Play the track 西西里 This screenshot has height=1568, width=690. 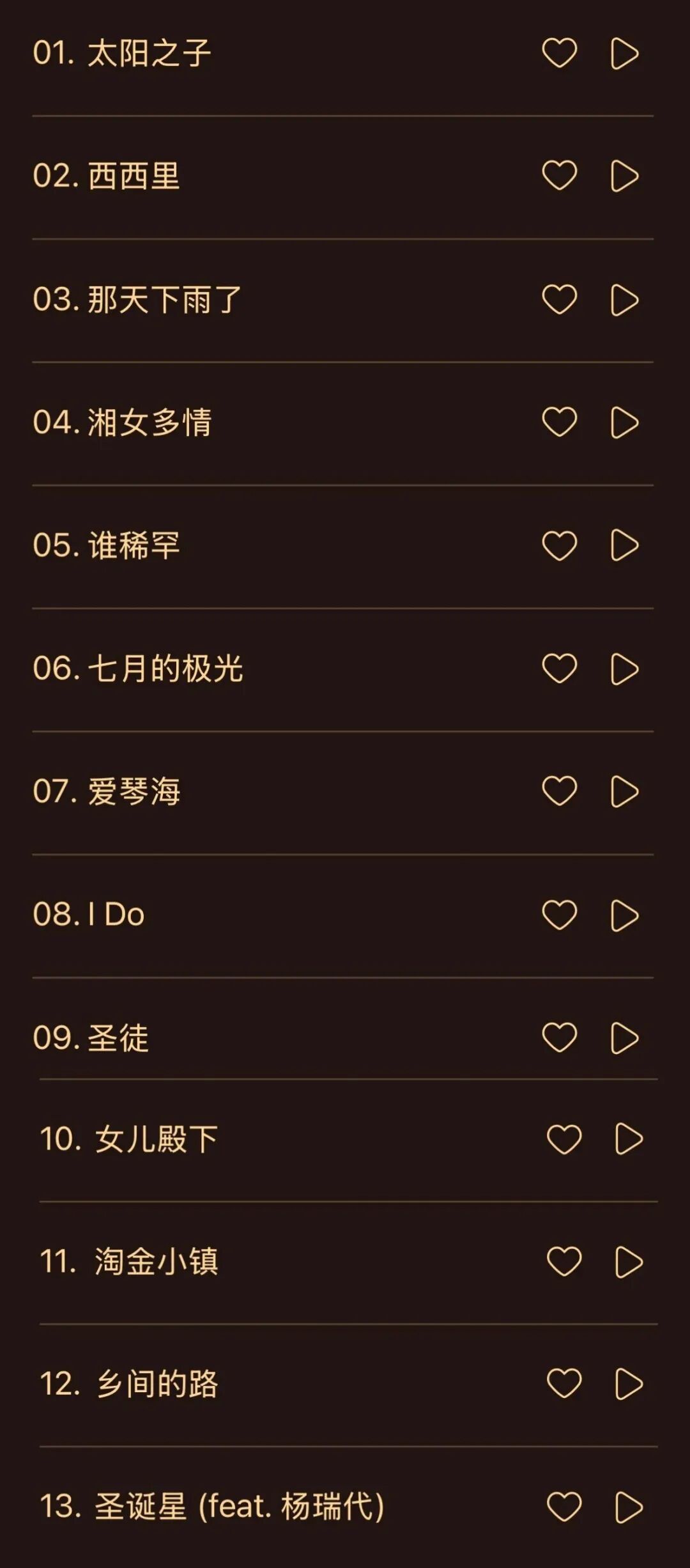[x=624, y=176]
